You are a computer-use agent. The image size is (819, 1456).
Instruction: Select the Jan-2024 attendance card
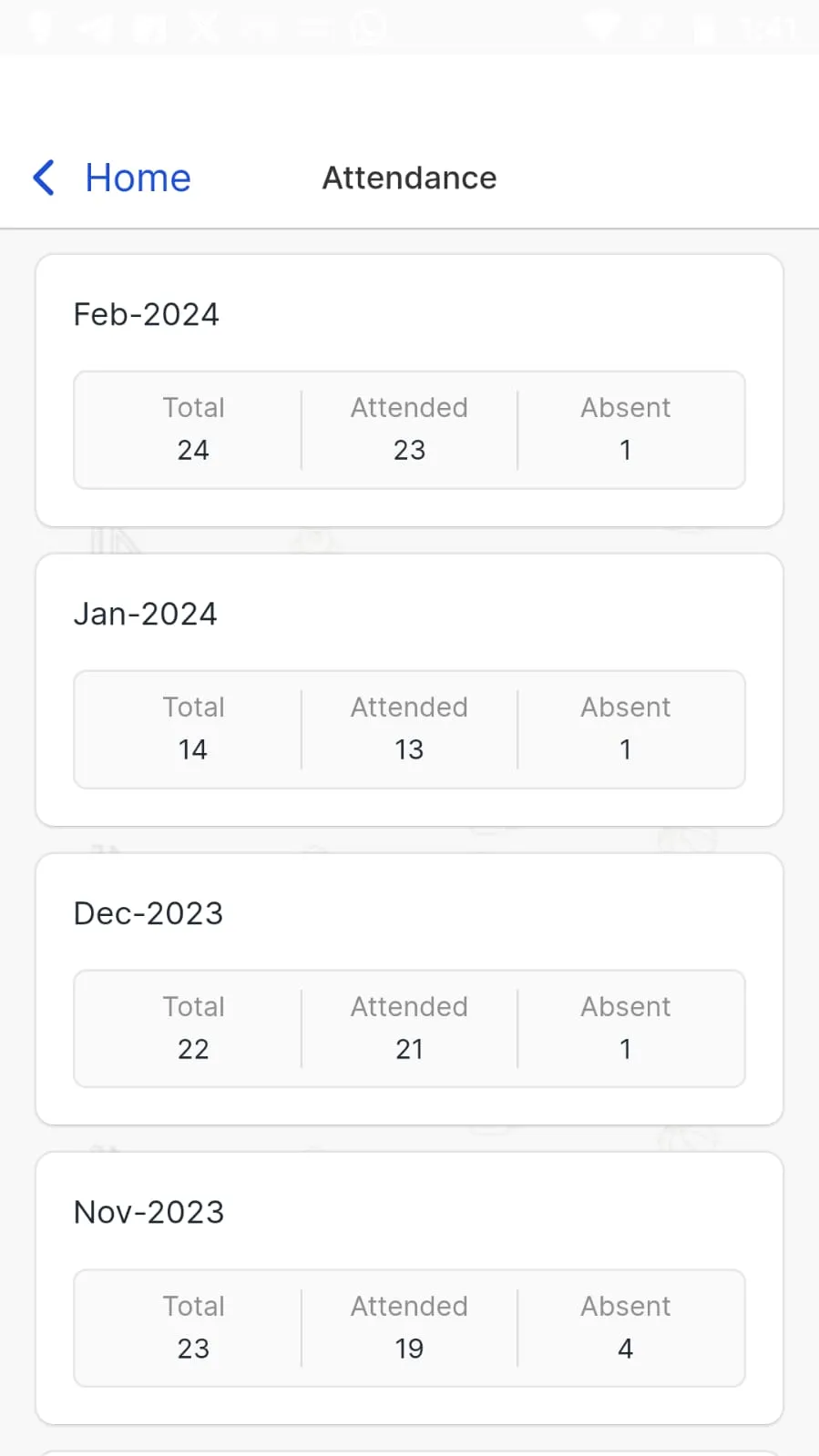(x=409, y=689)
